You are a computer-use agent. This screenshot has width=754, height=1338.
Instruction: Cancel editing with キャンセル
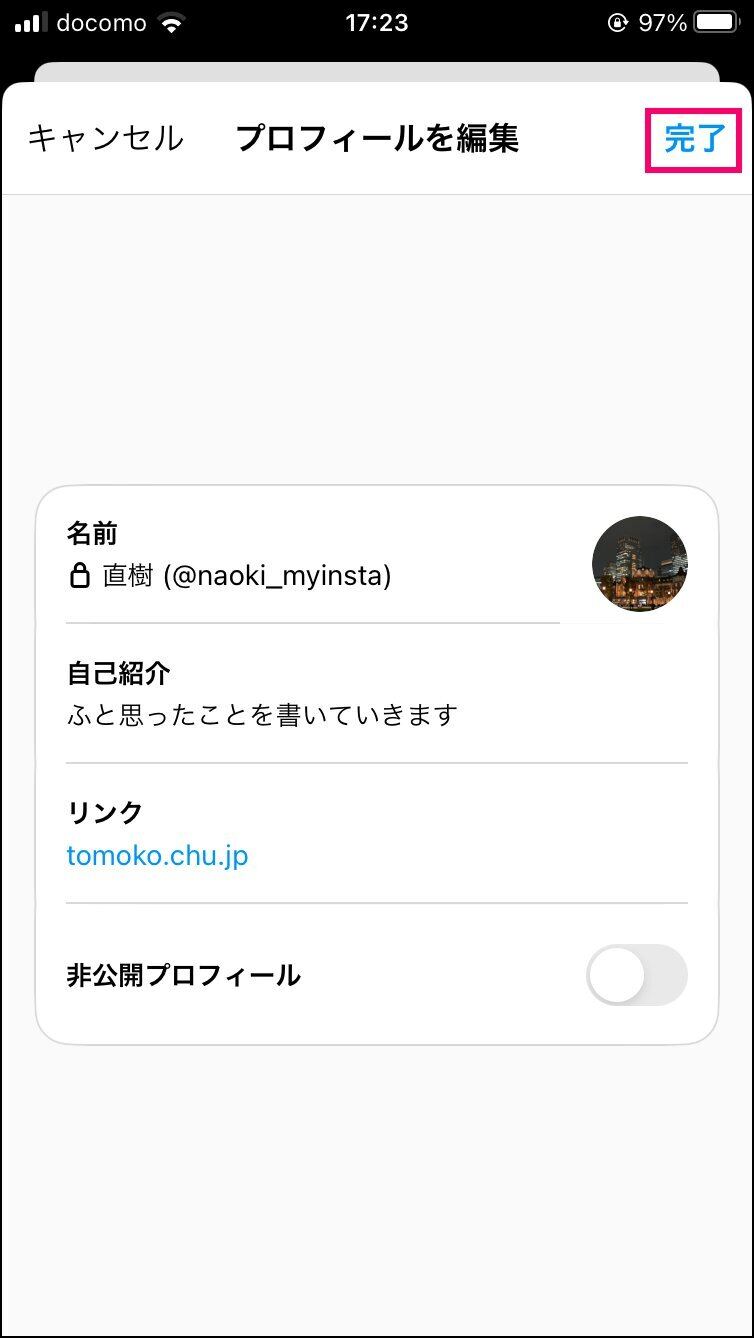click(x=105, y=139)
